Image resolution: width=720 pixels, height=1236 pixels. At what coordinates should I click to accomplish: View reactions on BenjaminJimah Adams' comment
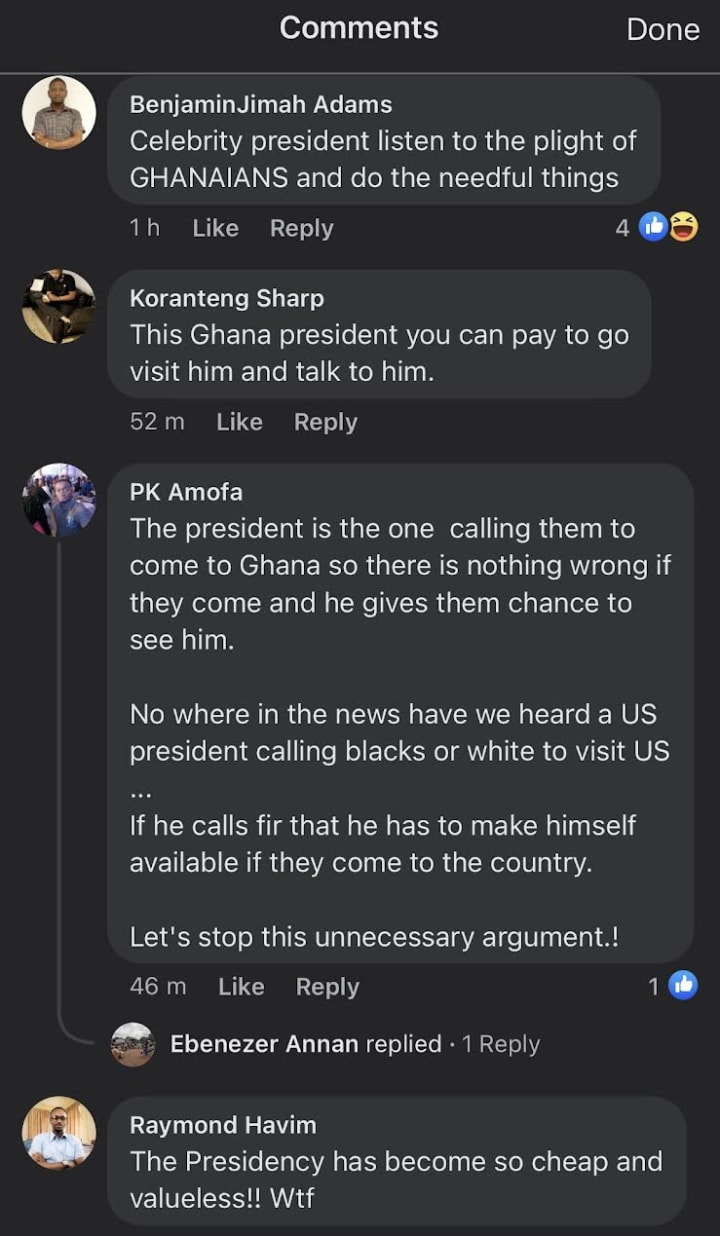click(x=657, y=228)
